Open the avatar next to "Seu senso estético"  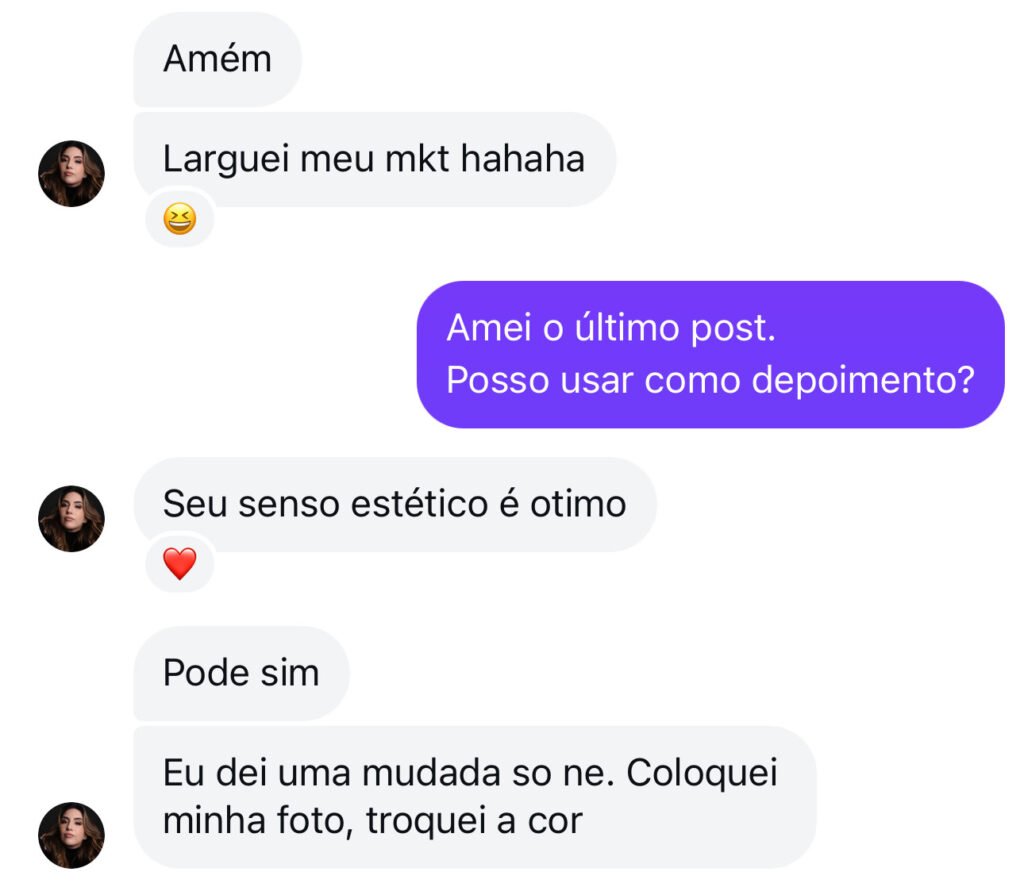71,519
